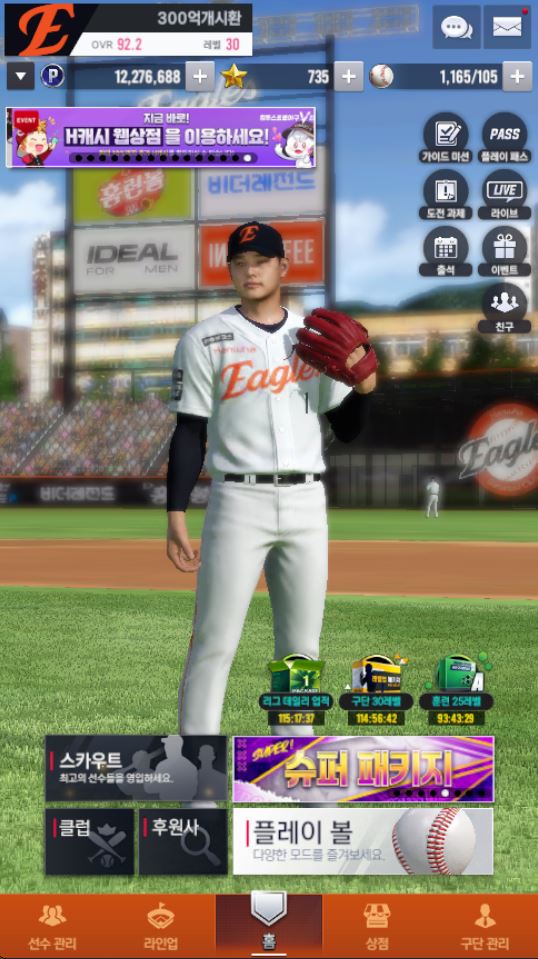Open 도전 과제

pos(446,195)
